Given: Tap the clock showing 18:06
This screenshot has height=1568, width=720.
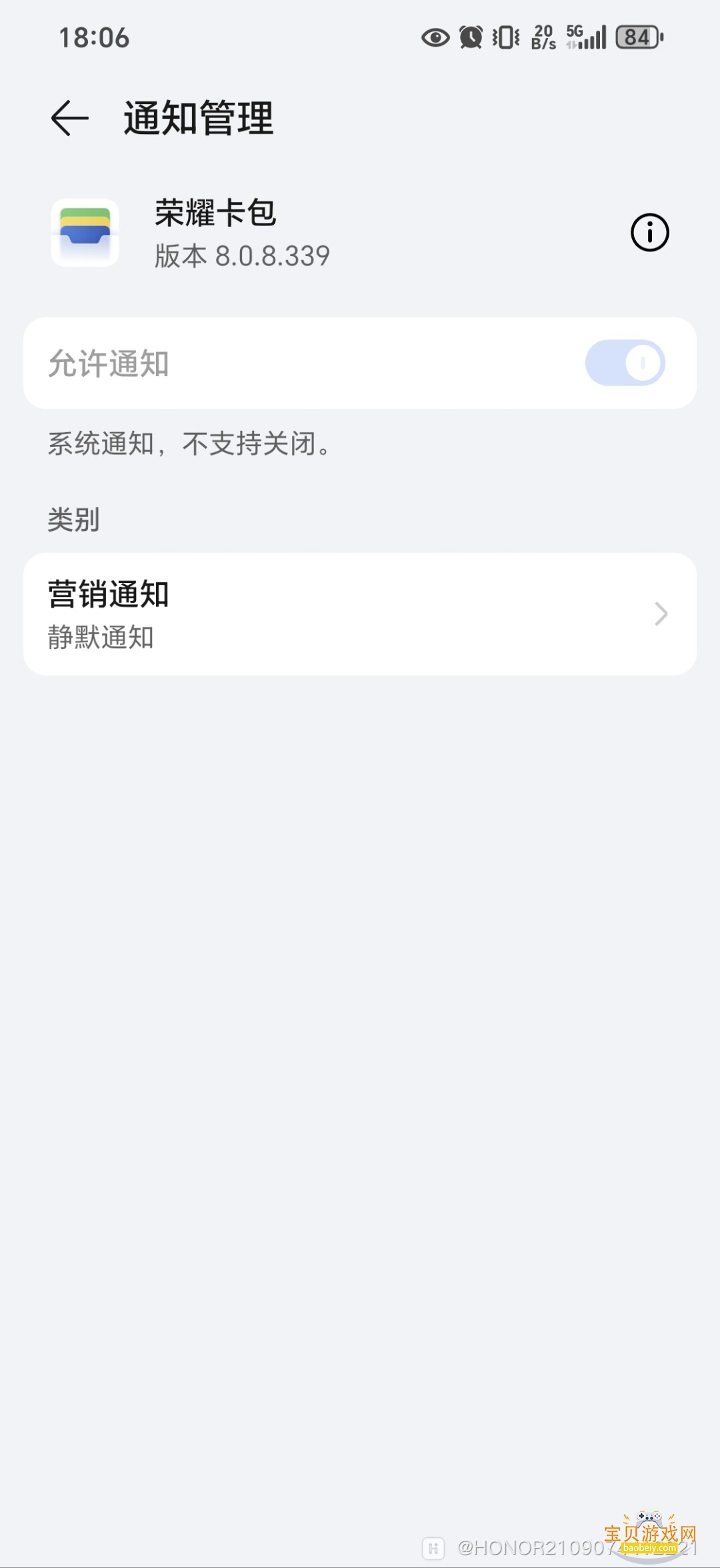Looking at the screenshot, I should pyautogui.click(x=93, y=38).
